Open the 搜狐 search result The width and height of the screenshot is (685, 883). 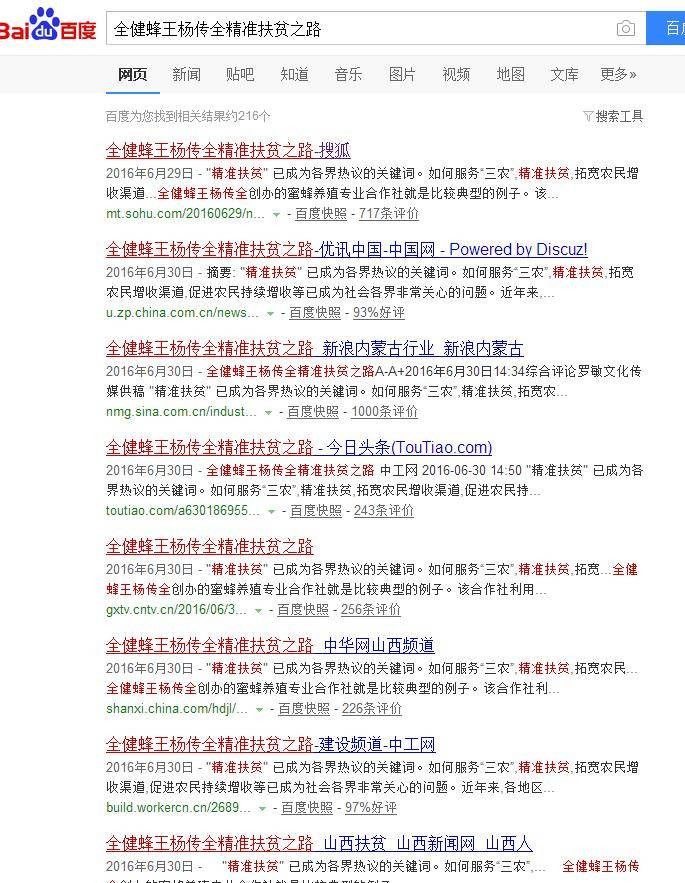(228, 150)
